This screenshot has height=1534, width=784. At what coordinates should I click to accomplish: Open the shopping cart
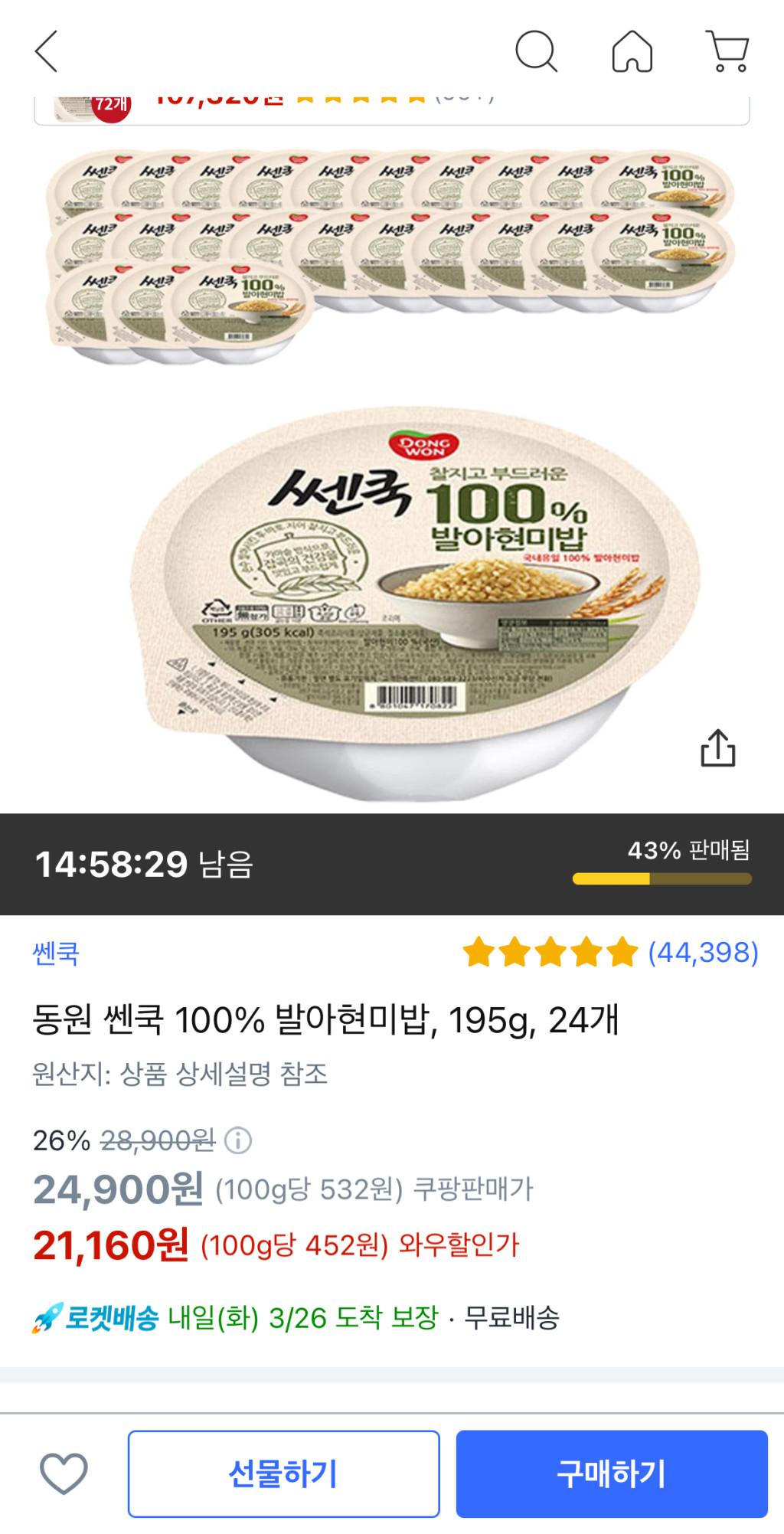[727, 51]
